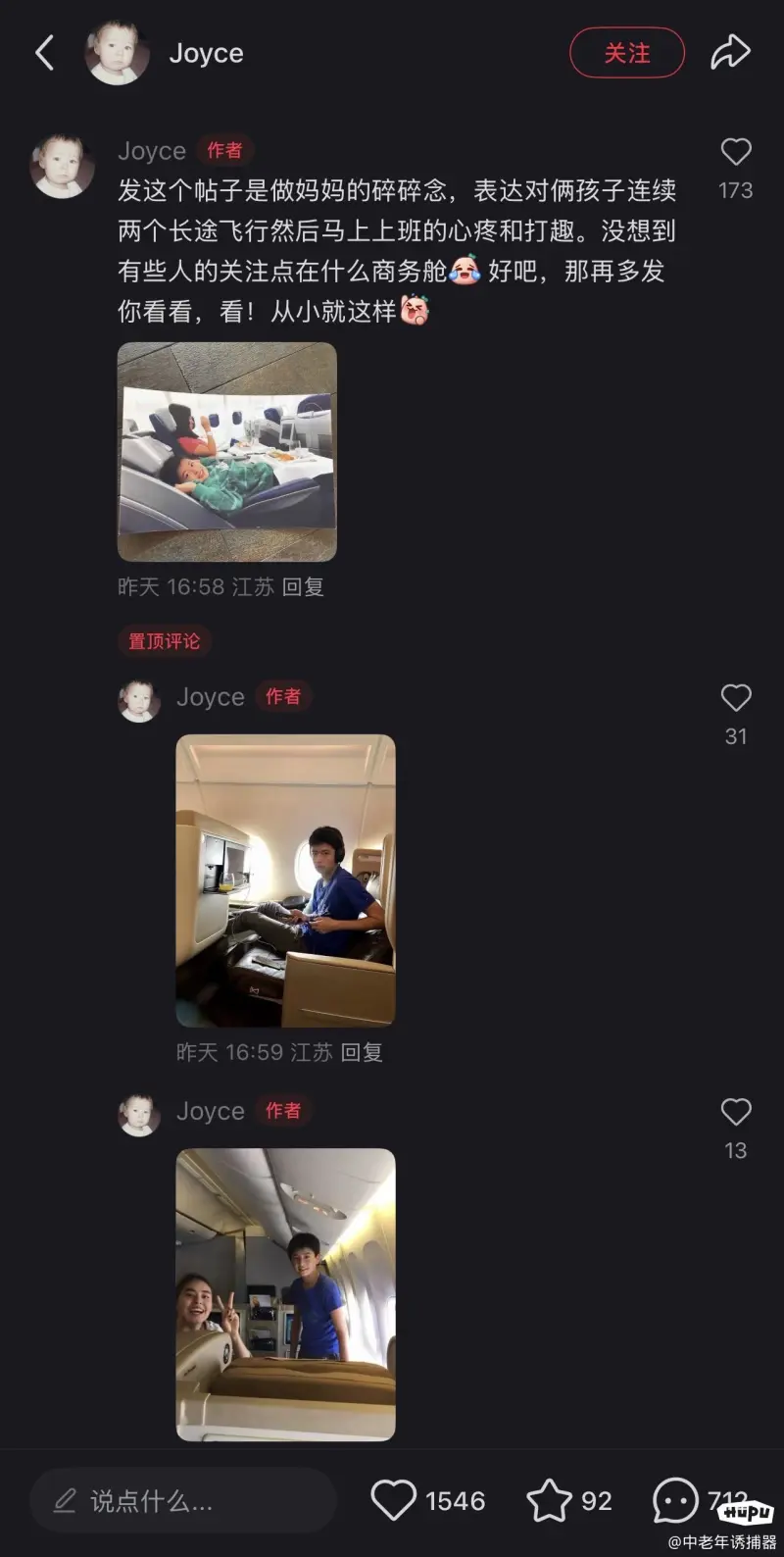
Task: Open the reclining kids photo thumbnail
Action: pyautogui.click(x=226, y=451)
